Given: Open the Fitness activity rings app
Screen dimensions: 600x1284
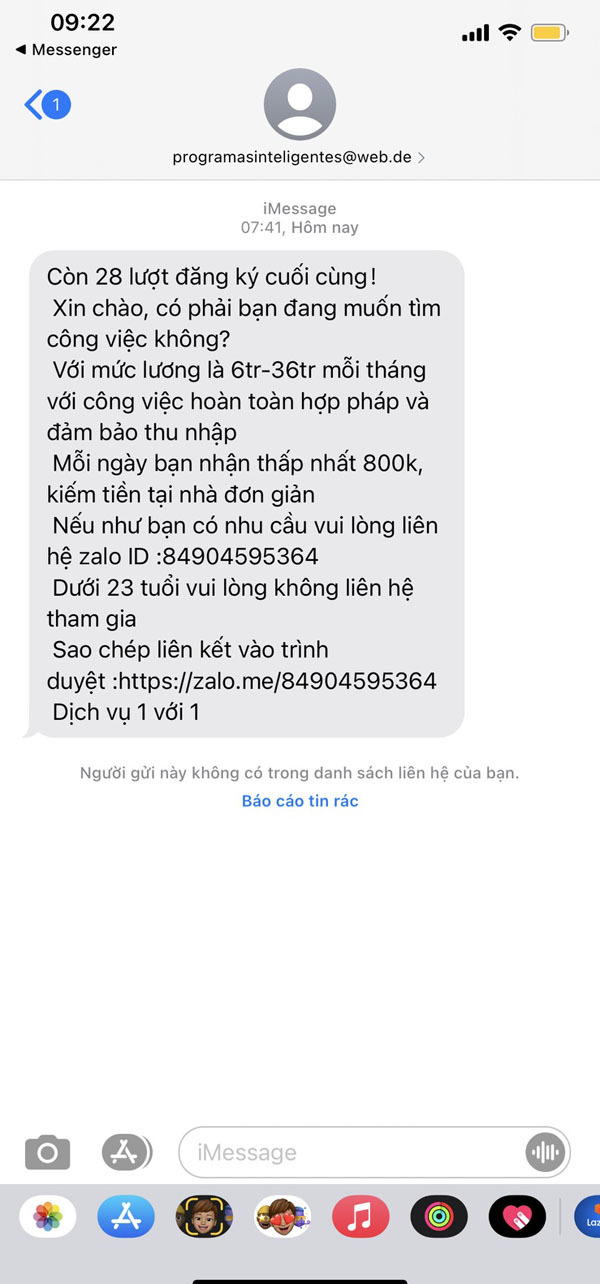Looking at the screenshot, I should [438, 1217].
